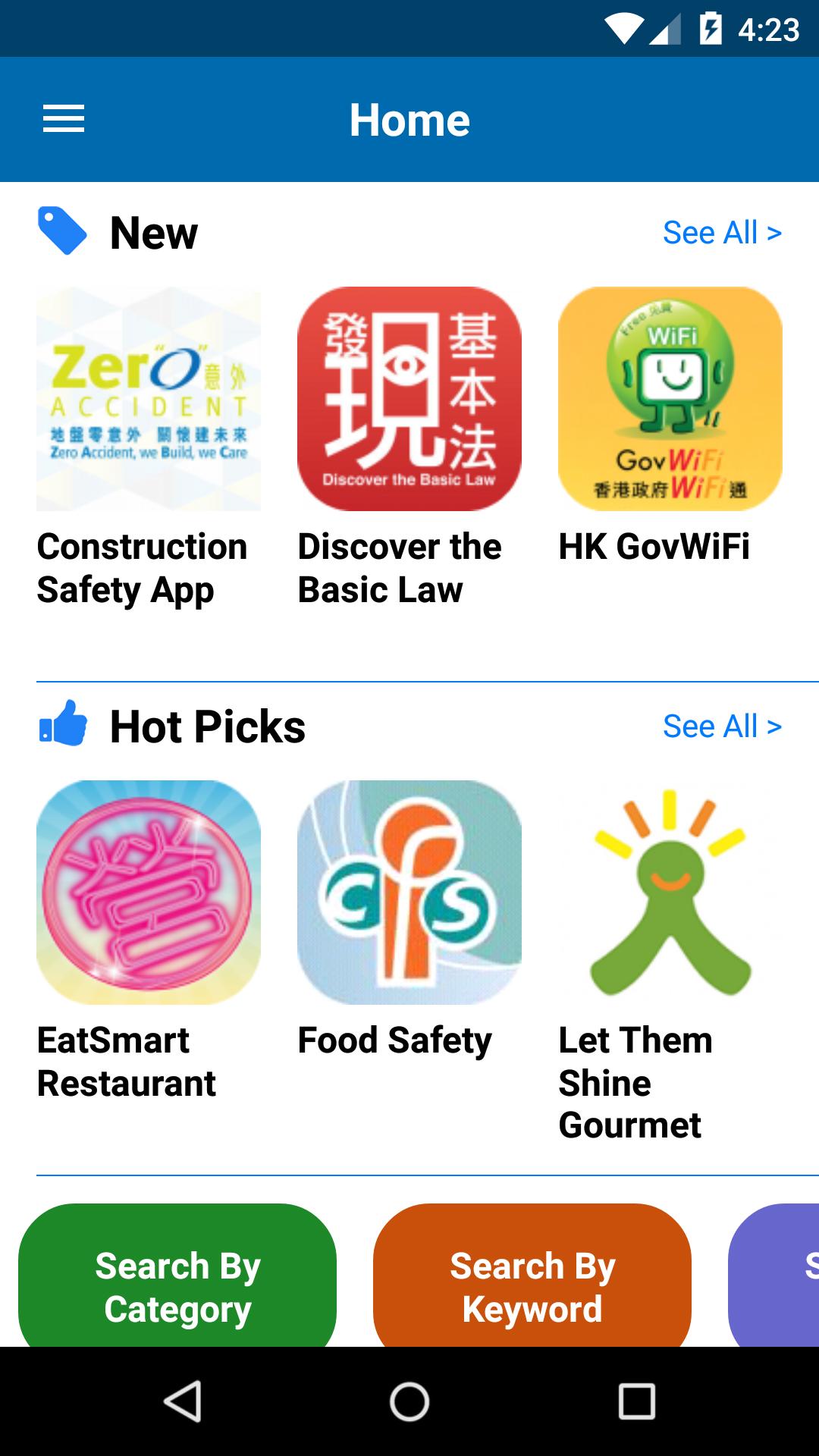
Task: Tap the HK GovWiFi app icon
Action: point(670,400)
